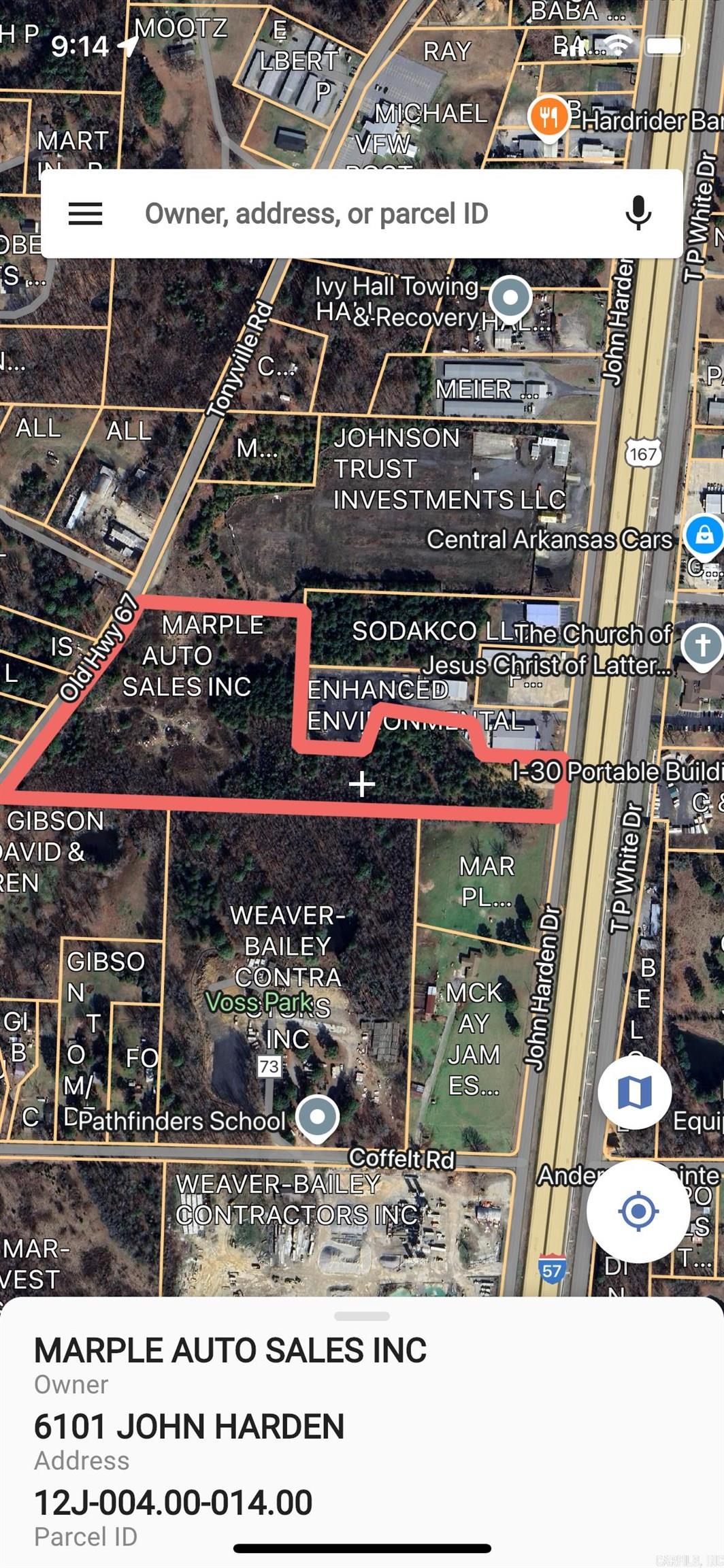Screen dimensions: 724x1568
Task: Tap the microphone voice search icon
Action: pyautogui.click(x=638, y=213)
